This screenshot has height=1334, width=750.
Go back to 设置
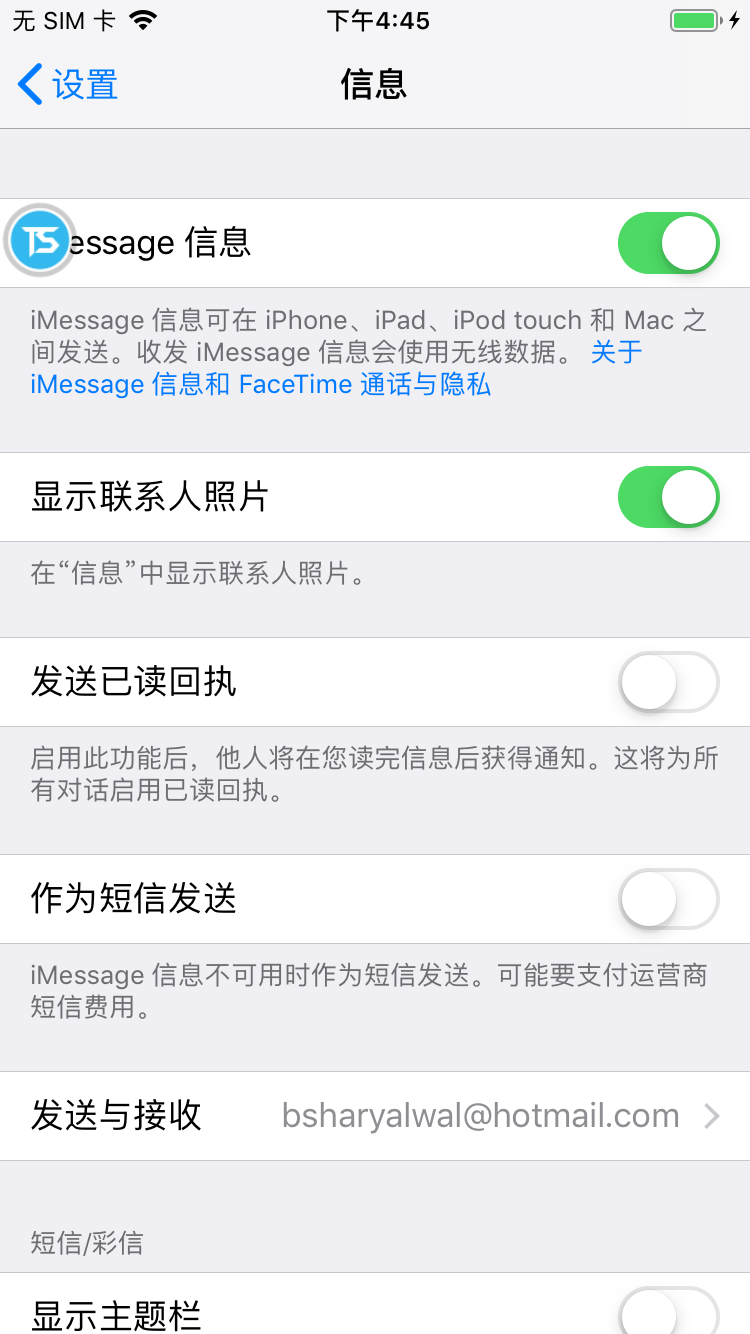pos(68,85)
